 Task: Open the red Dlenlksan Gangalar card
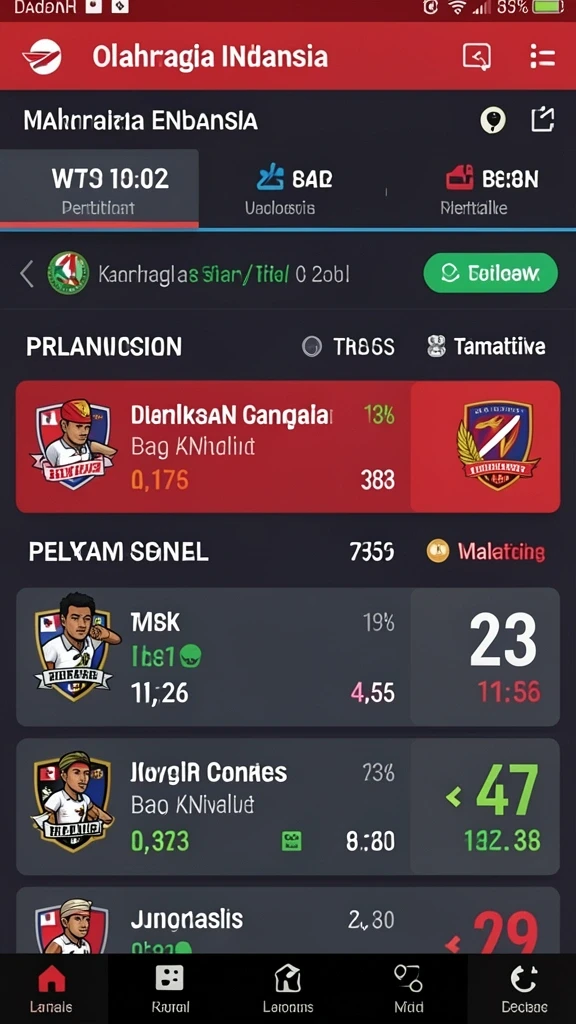(288, 447)
